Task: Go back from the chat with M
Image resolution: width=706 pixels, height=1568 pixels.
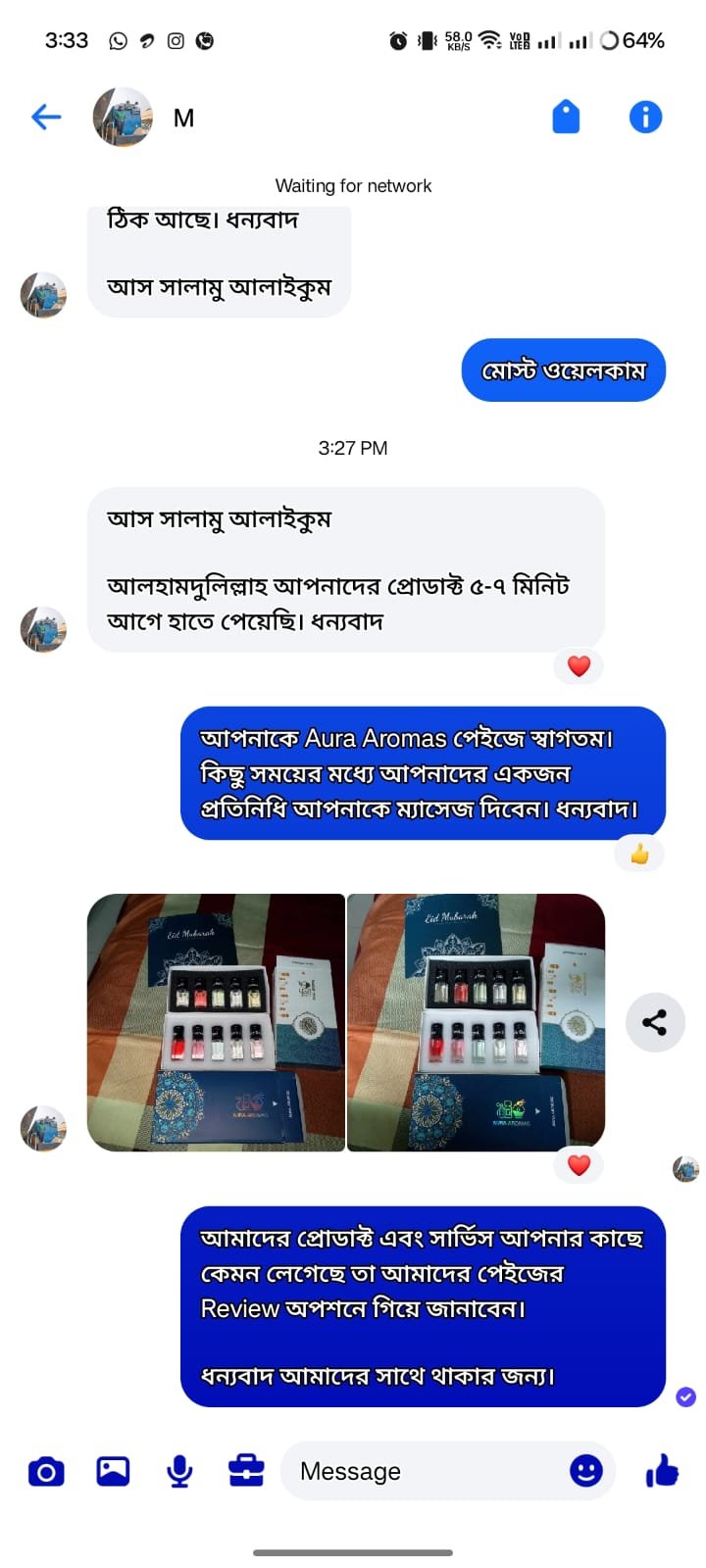Action: coord(46,118)
